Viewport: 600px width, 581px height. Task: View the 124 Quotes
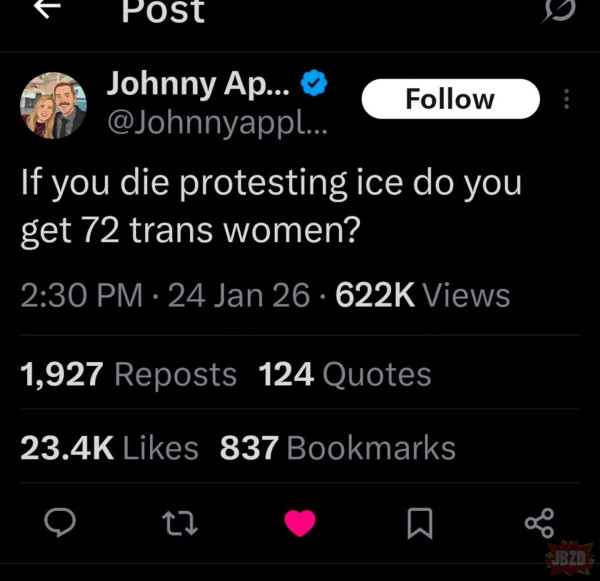345,374
